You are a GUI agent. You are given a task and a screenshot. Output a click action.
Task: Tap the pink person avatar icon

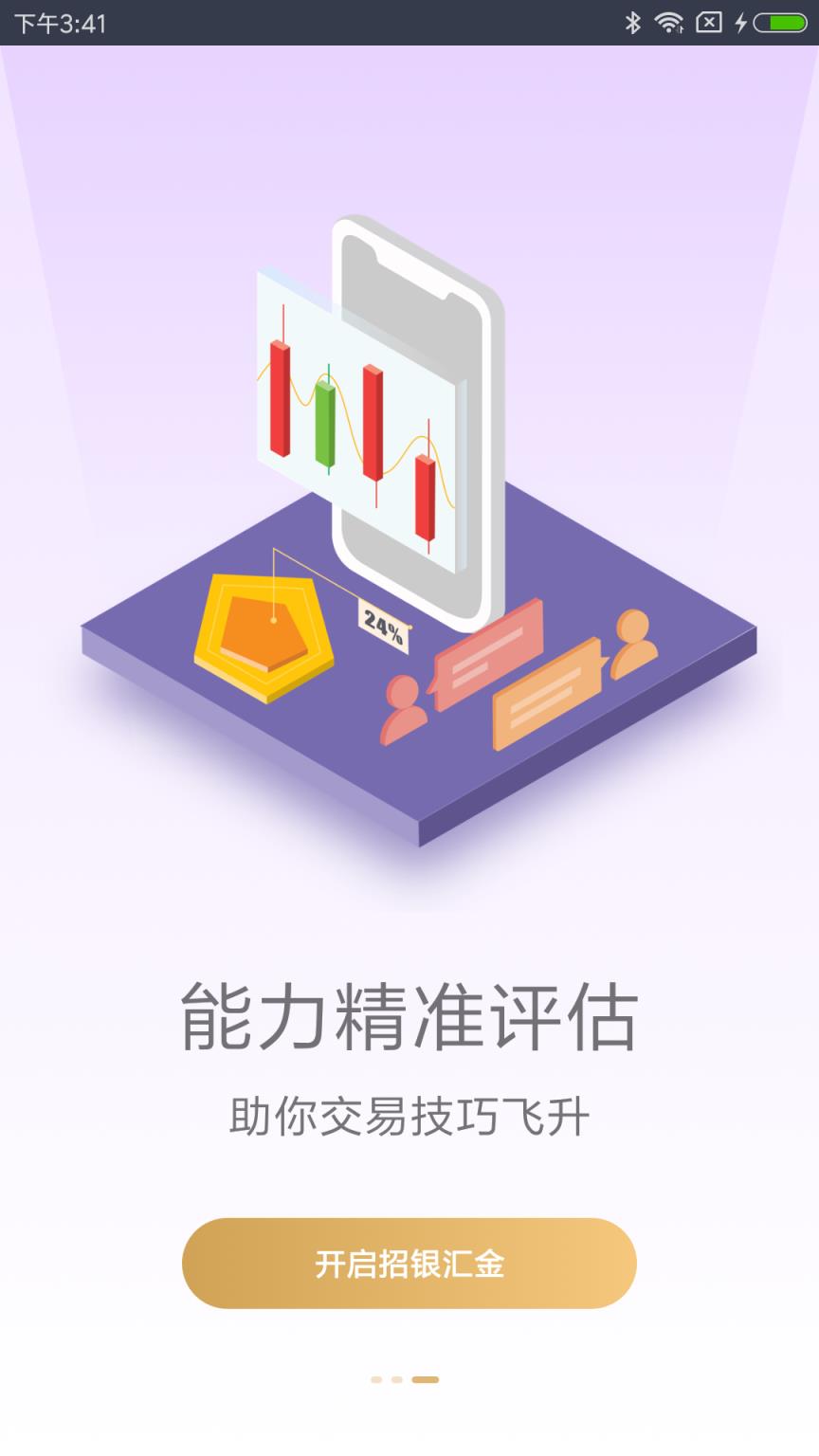click(x=406, y=706)
